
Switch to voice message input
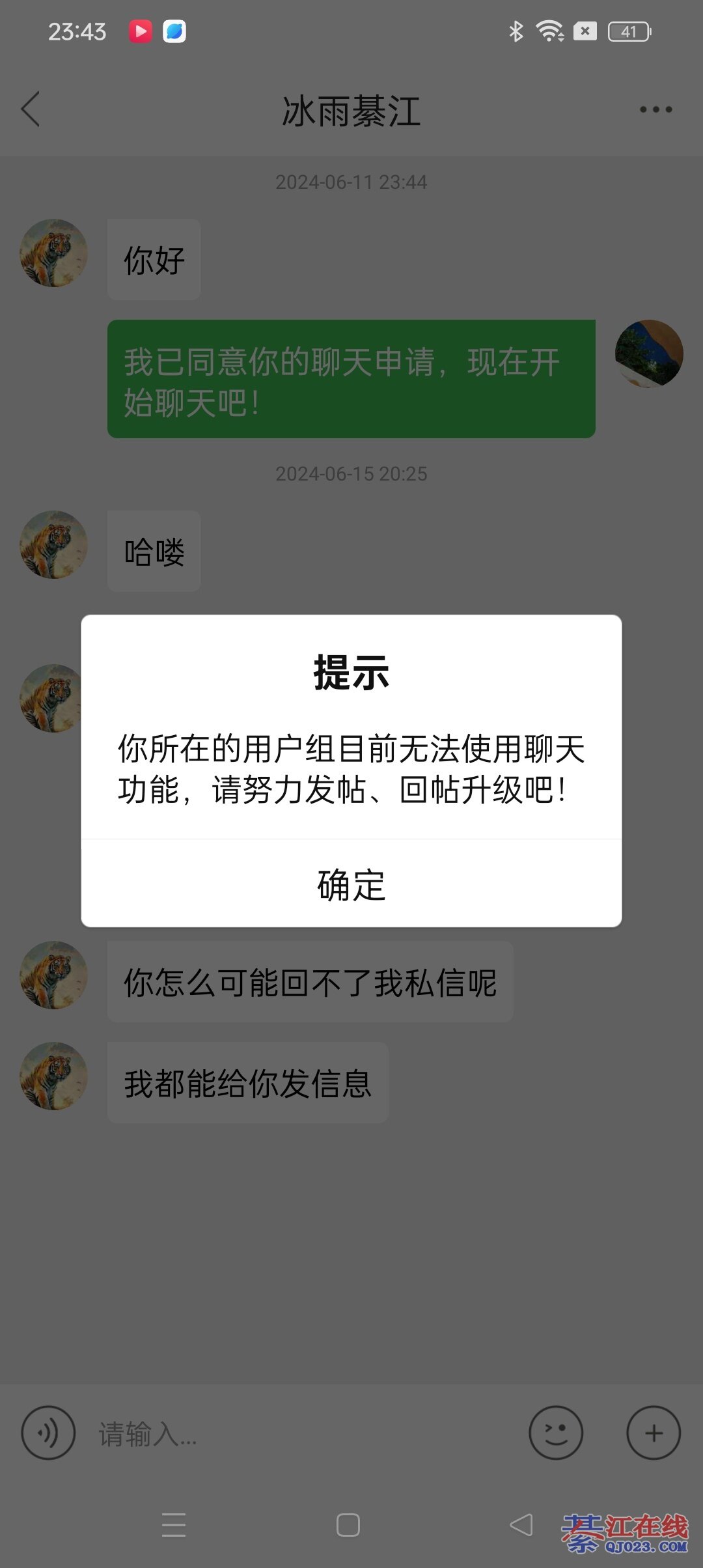pyautogui.click(x=48, y=1433)
